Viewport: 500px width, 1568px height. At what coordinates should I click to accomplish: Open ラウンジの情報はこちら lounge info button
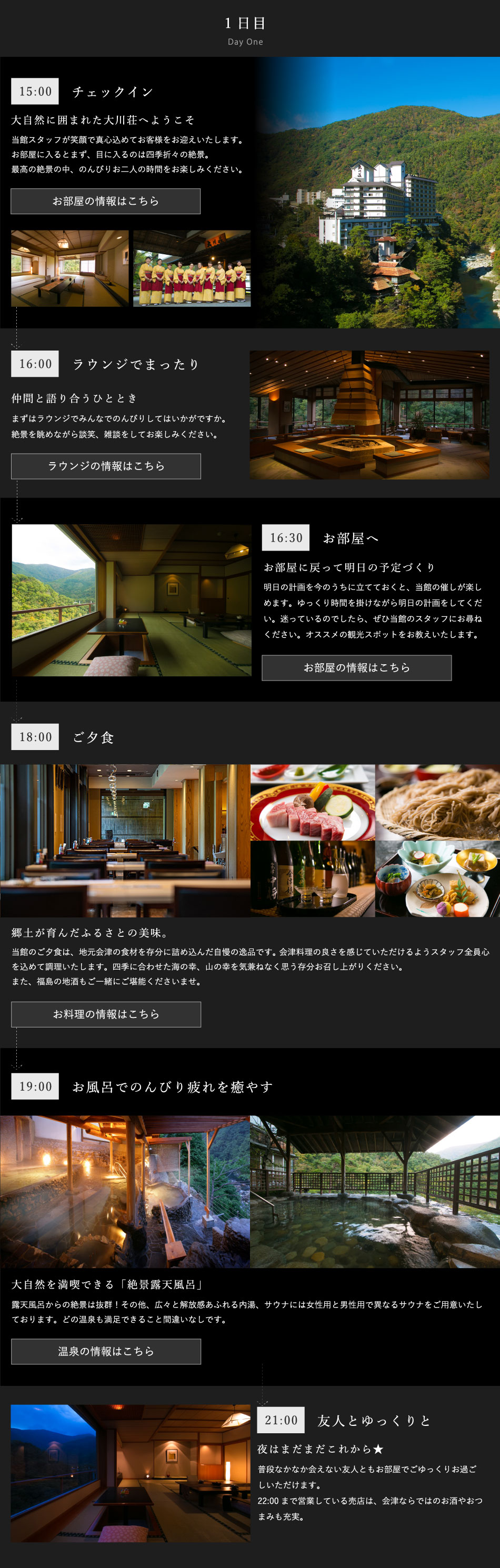pyautogui.click(x=106, y=466)
